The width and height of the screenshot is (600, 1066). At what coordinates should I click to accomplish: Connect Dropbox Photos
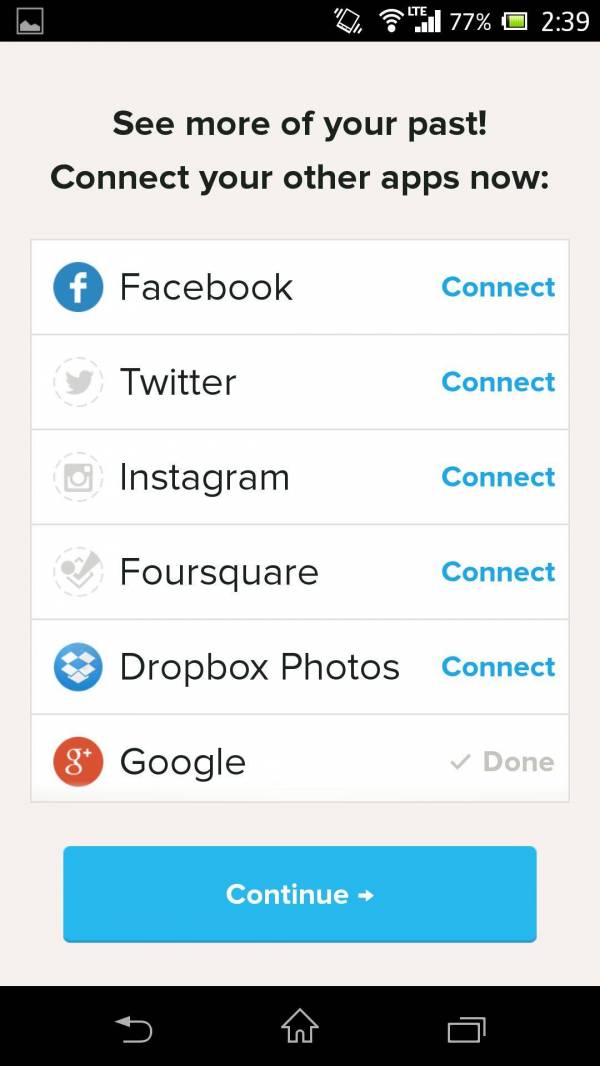click(498, 668)
